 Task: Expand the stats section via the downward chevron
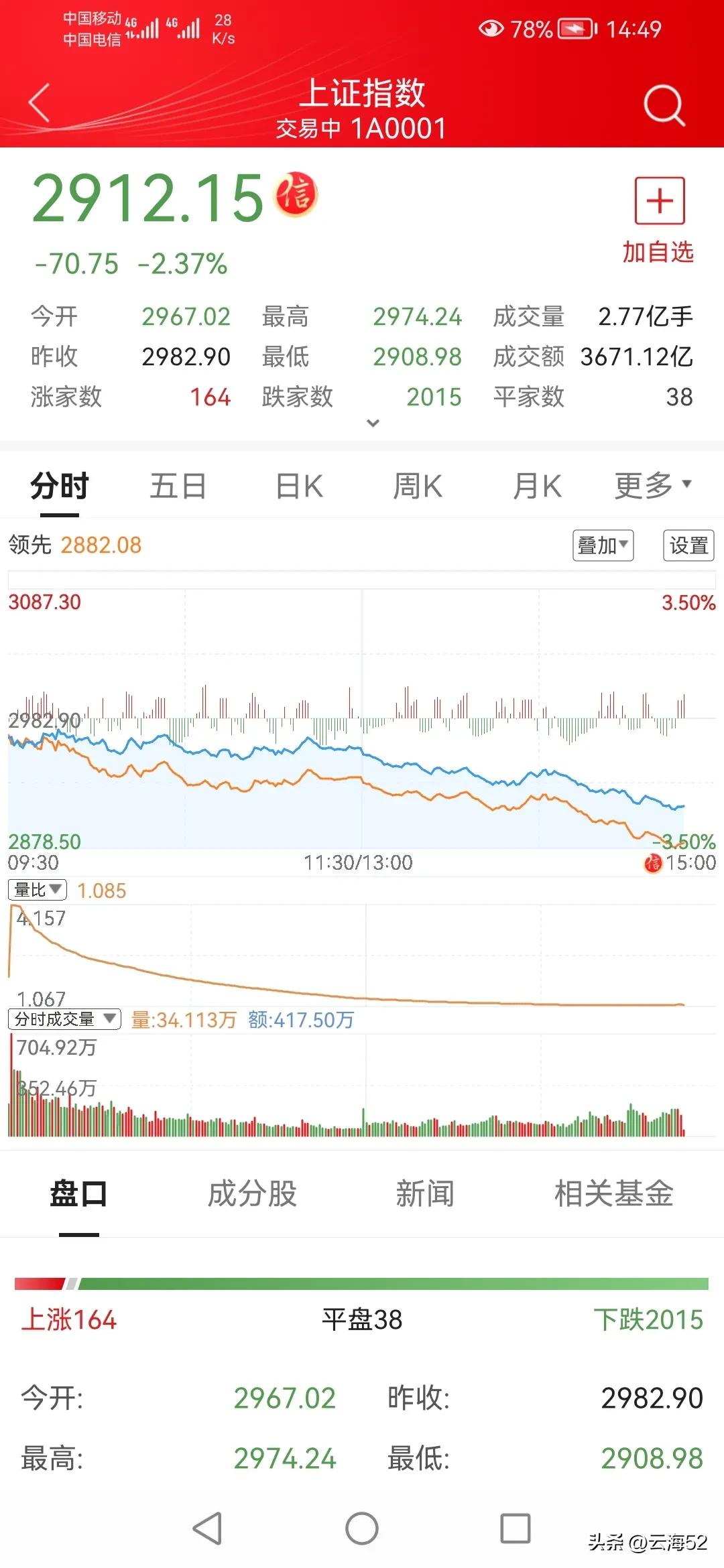(x=373, y=423)
